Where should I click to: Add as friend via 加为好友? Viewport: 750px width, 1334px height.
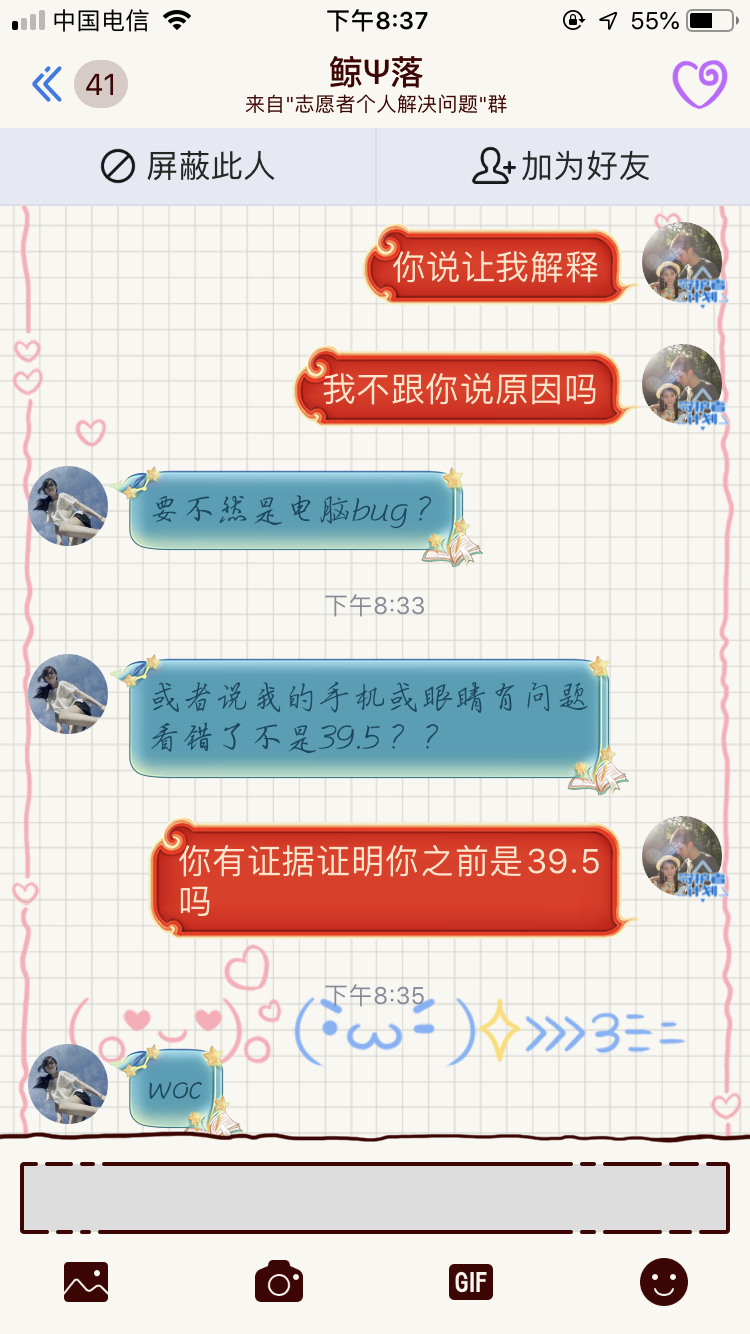pos(561,166)
